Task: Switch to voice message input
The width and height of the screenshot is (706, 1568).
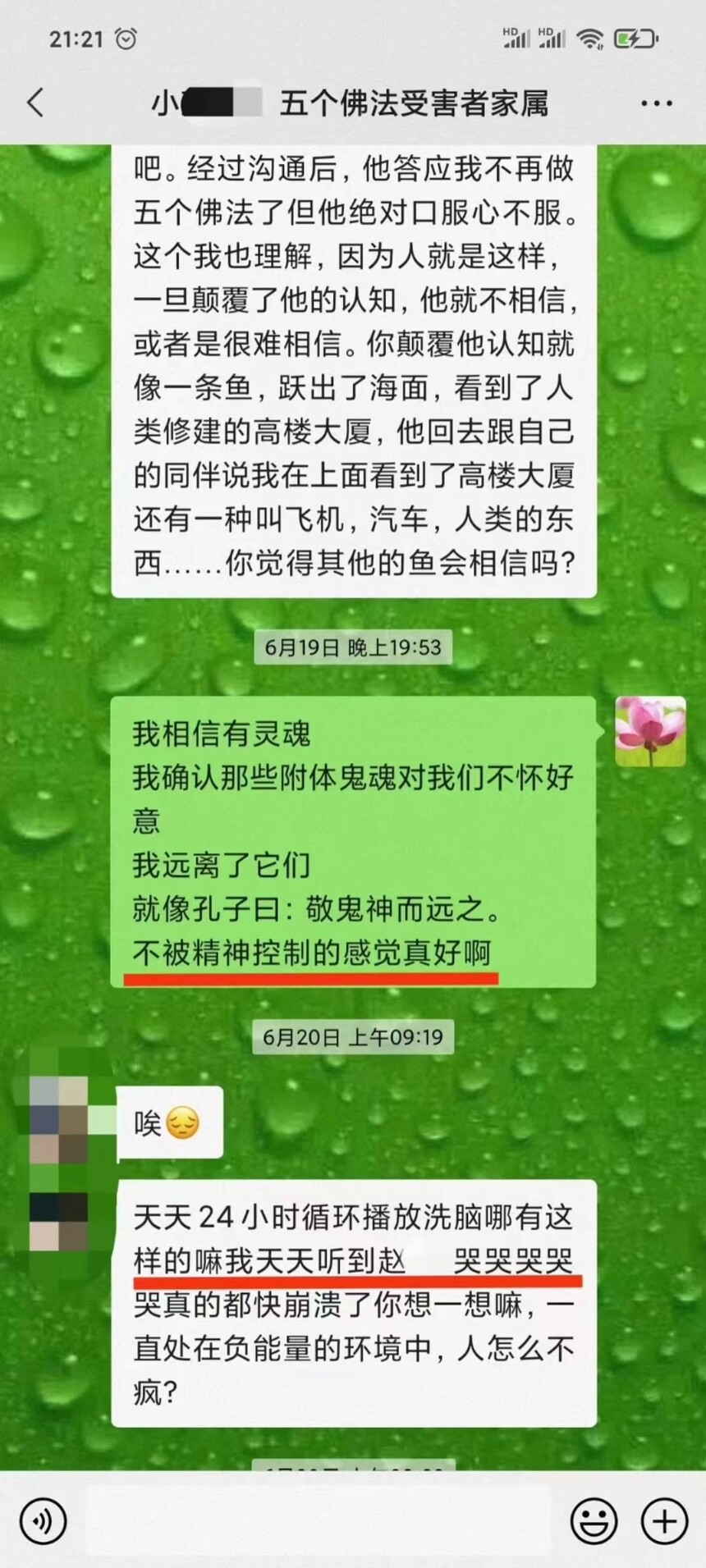Action: pyautogui.click(x=43, y=1522)
